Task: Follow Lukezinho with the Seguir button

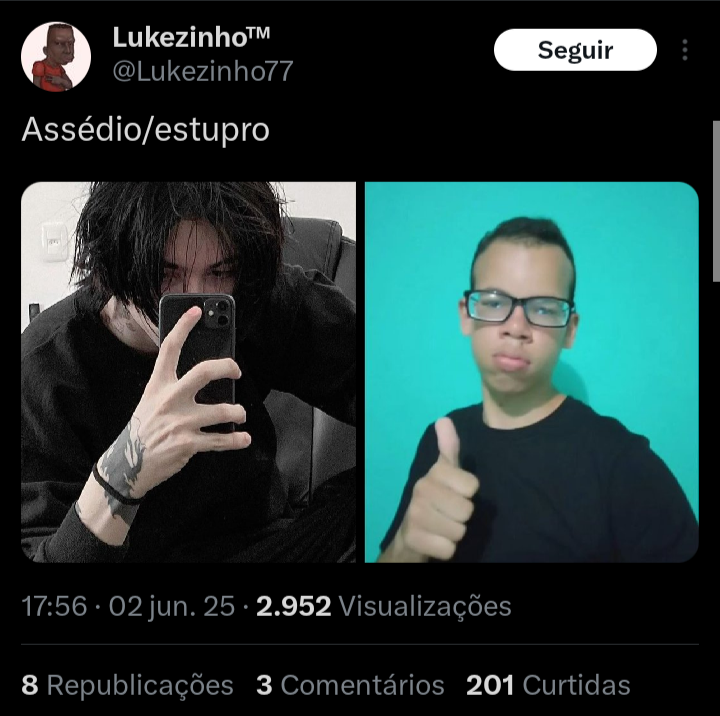Action: coord(575,50)
